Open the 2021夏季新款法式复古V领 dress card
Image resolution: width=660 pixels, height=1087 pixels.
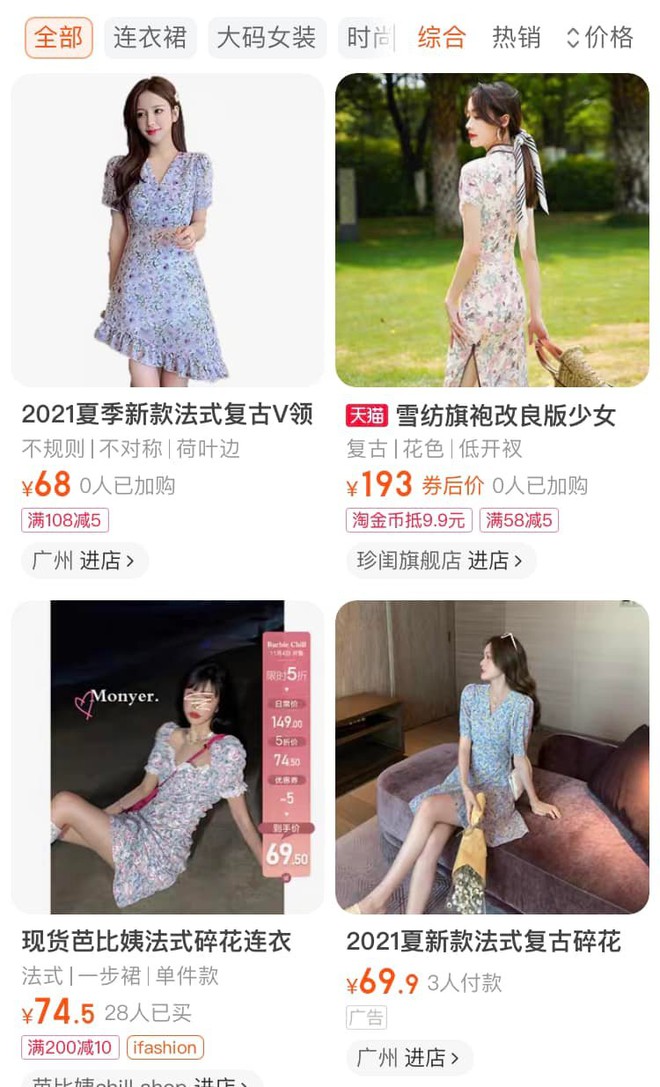pos(167,326)
